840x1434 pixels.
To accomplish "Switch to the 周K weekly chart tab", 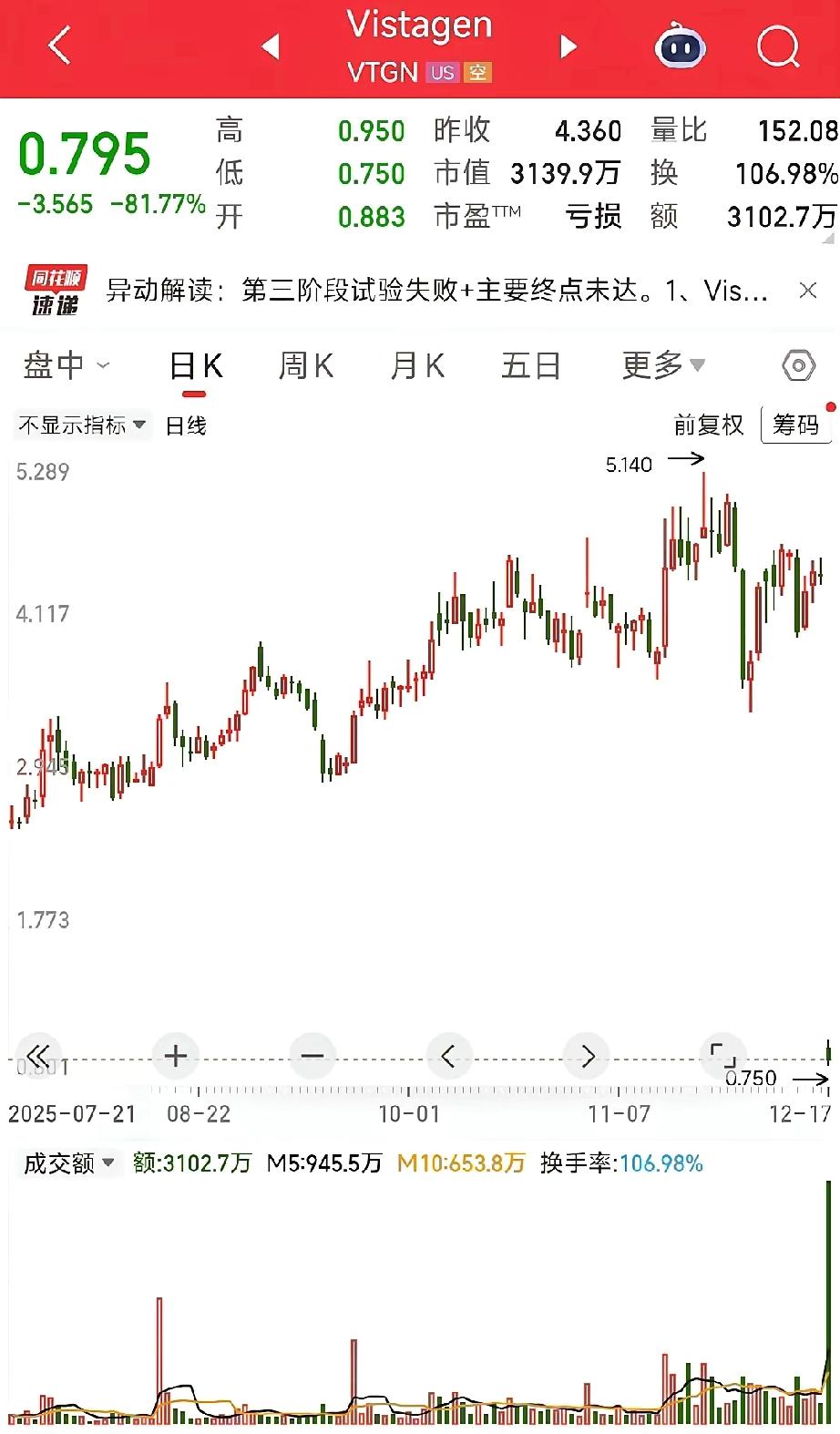I will [x=305, y=364].
